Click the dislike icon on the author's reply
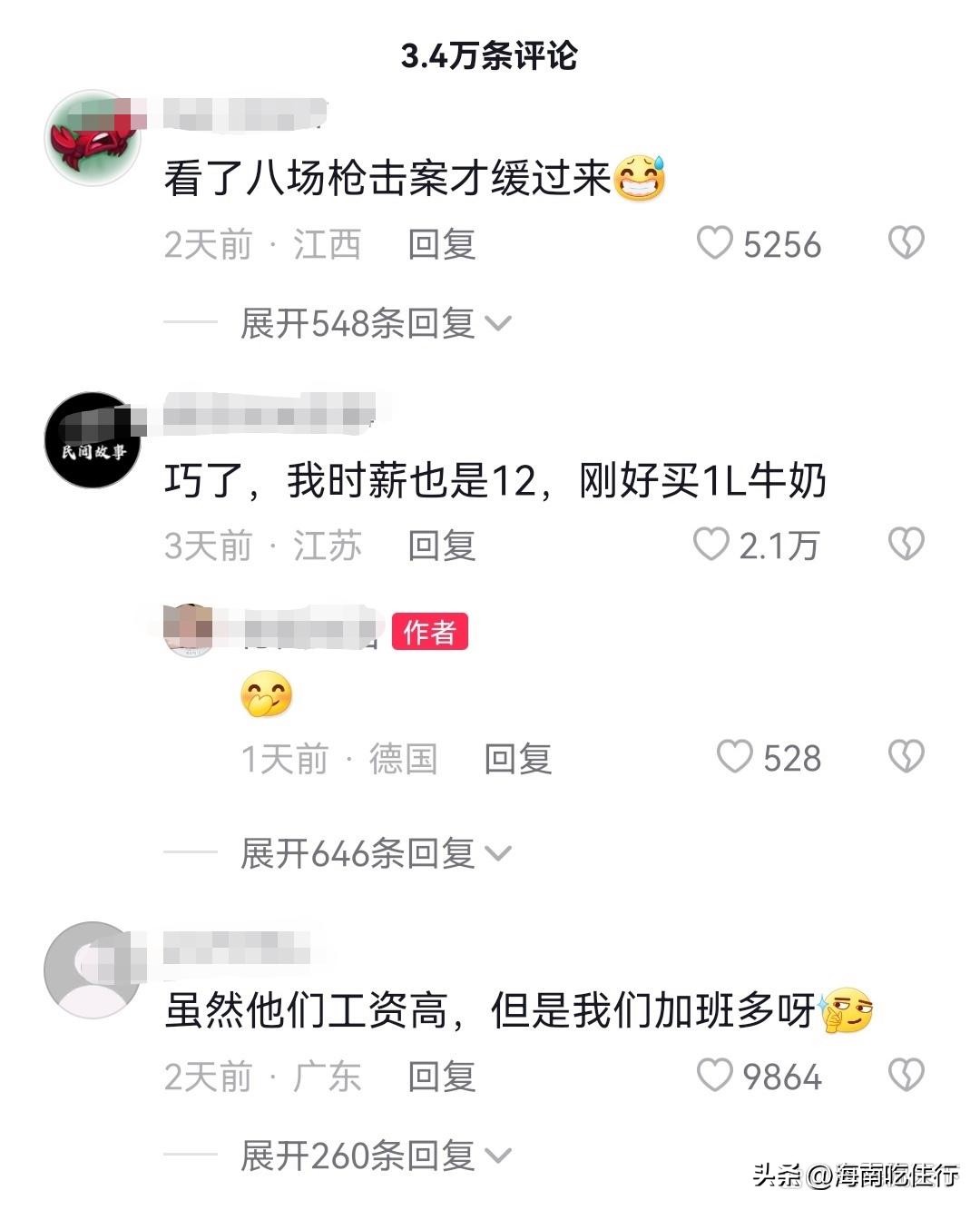 click(906, 757)
